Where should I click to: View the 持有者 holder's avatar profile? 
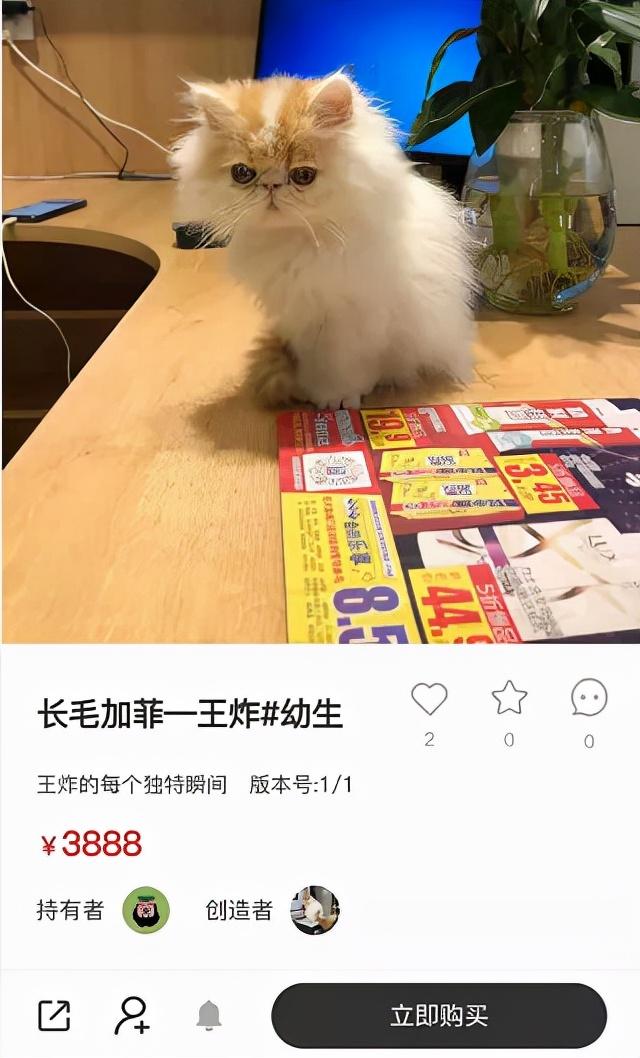(146, 910)
